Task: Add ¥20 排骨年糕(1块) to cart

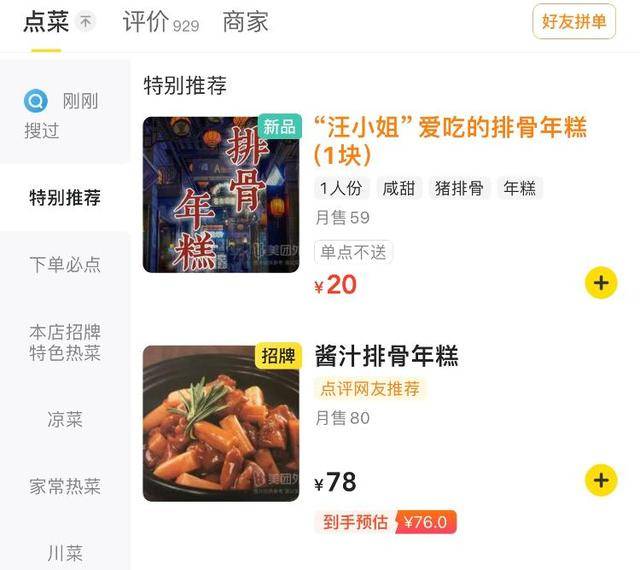Action: click(600, 283)
